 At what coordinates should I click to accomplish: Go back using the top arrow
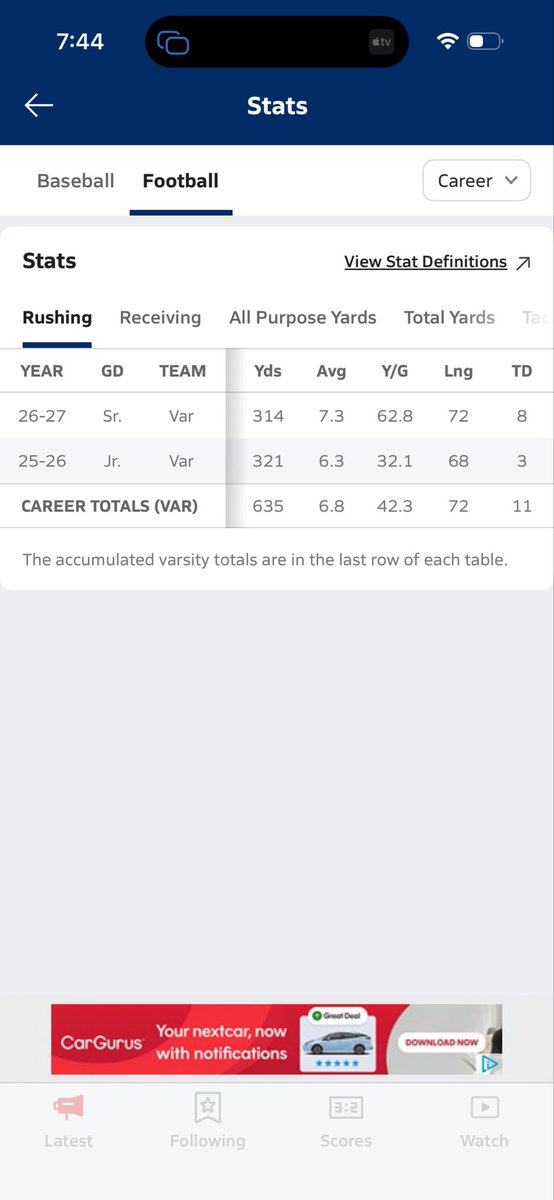click(39, 105)
